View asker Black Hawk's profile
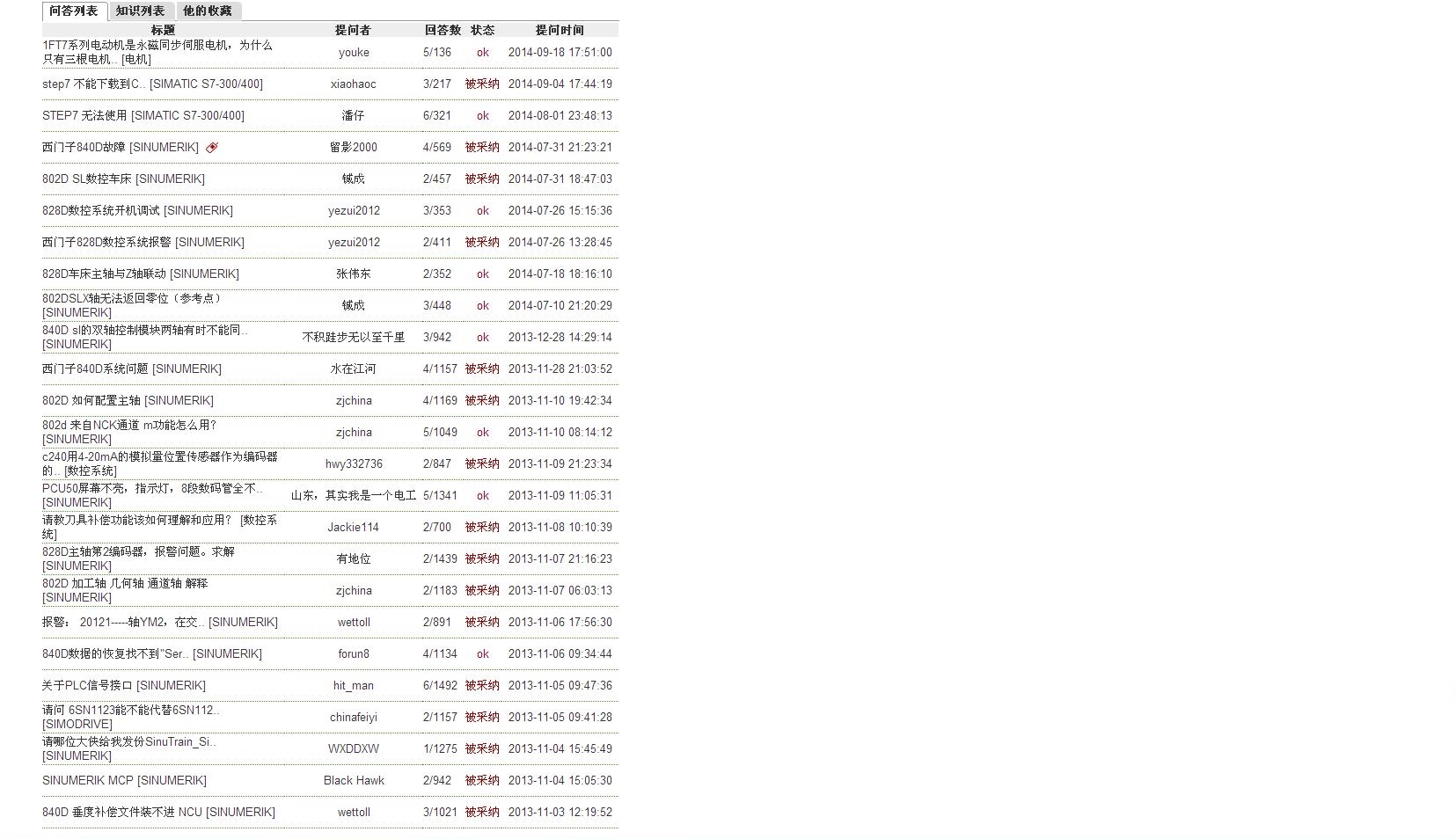This screenshot has width=1456, height=839. click(x=354, y=781)
